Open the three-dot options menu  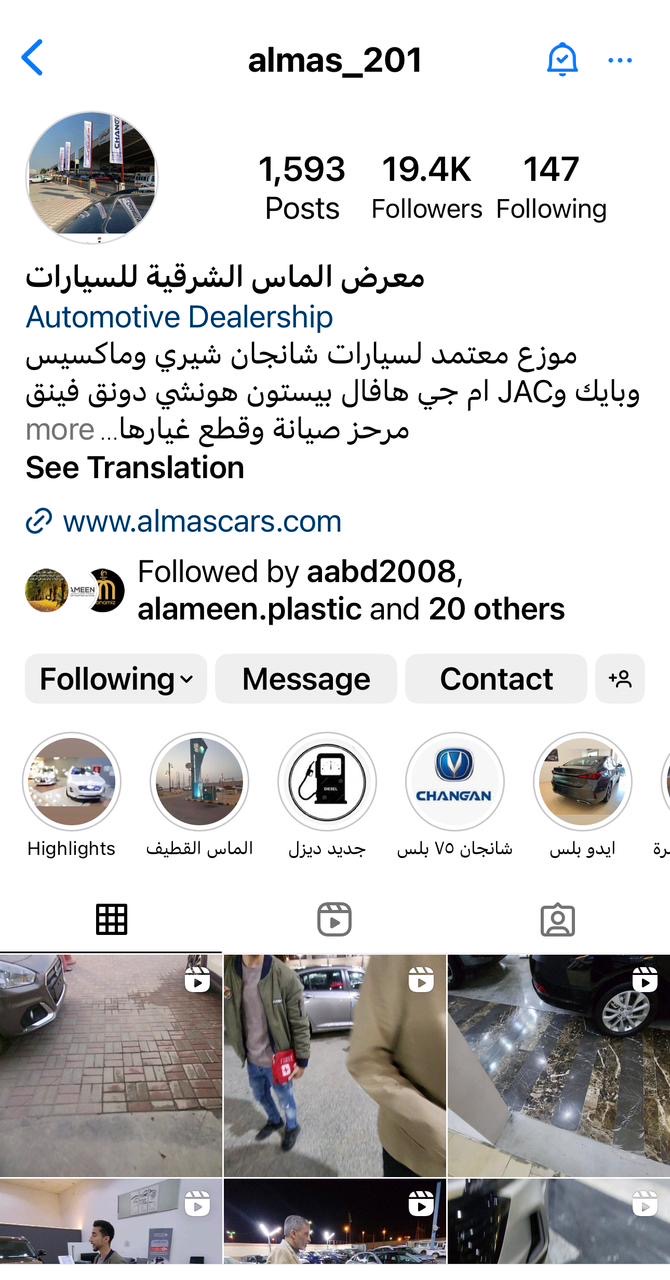[x=620, y=60]
